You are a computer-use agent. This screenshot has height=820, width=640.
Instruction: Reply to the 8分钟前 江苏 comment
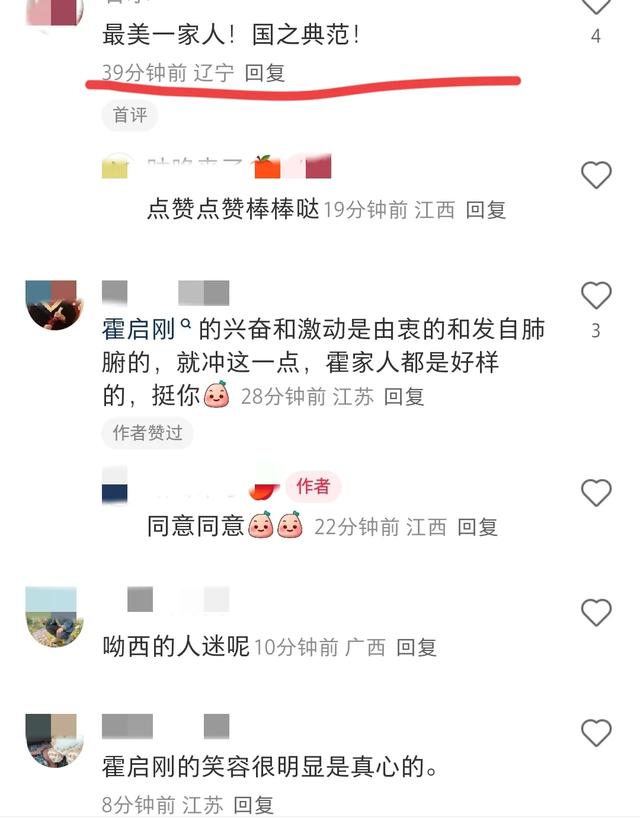(254, 804)
